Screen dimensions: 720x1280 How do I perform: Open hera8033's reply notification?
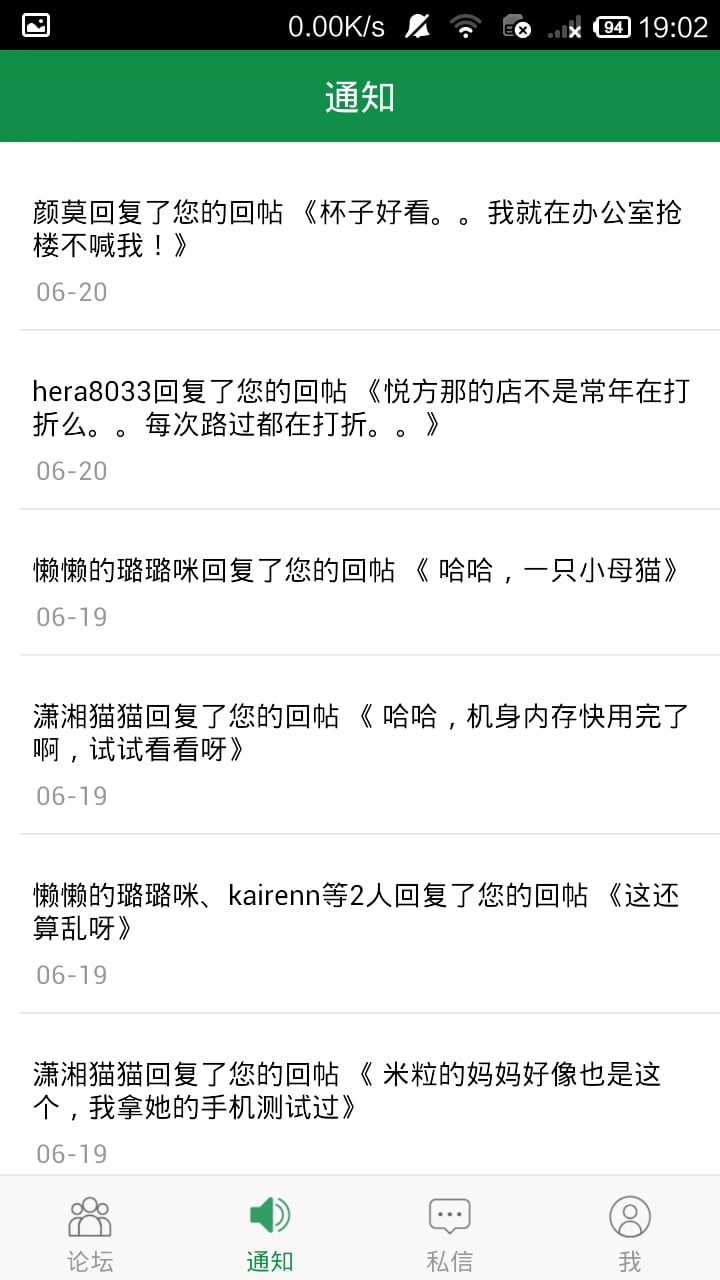[x=360, y=420]
